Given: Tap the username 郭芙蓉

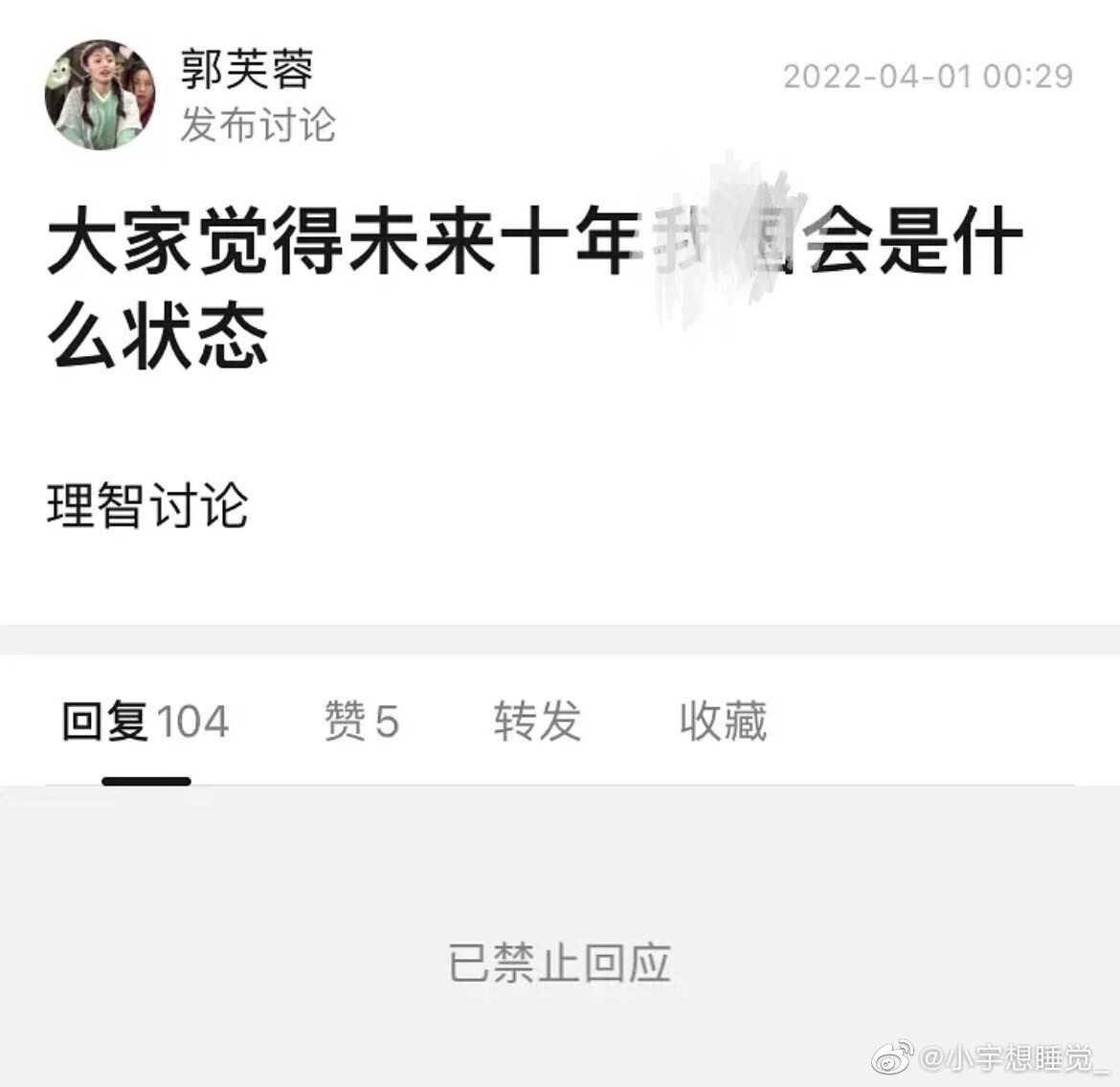Looking at the screenshot, I should 247,70.
